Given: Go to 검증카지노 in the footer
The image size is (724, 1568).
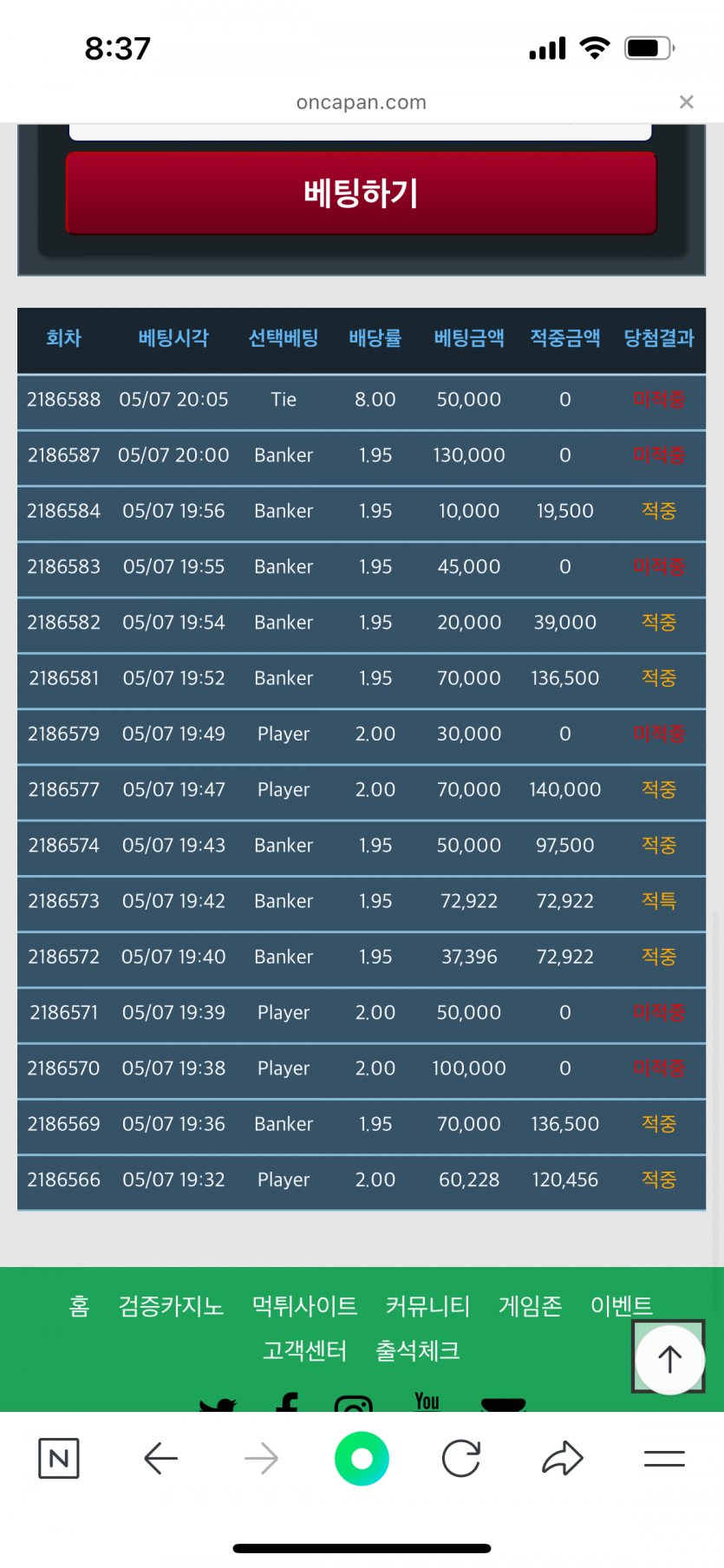Looking at the screenshot, I should (x=171, y=1305).
